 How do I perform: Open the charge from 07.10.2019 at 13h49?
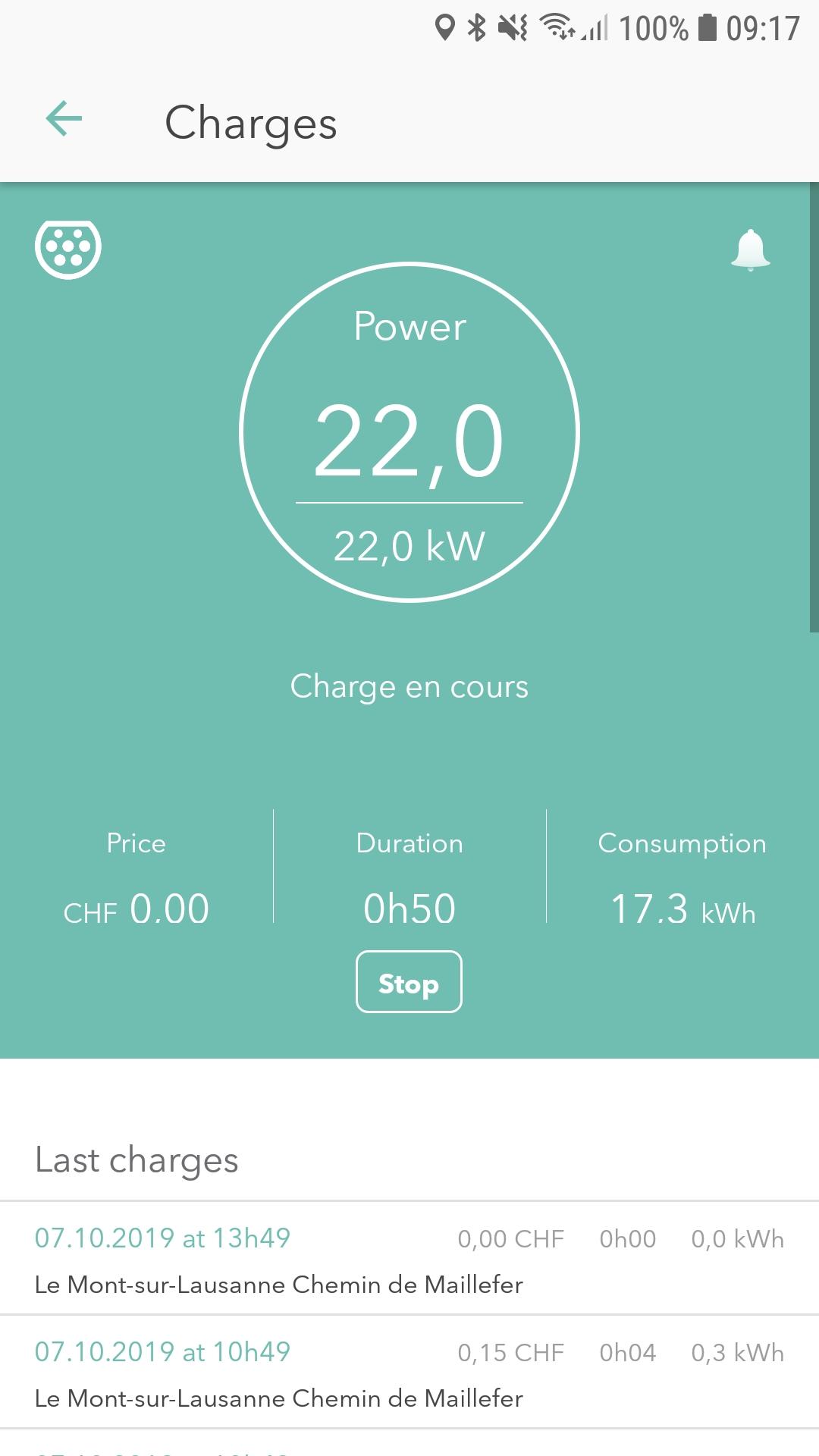point(409,1259)
